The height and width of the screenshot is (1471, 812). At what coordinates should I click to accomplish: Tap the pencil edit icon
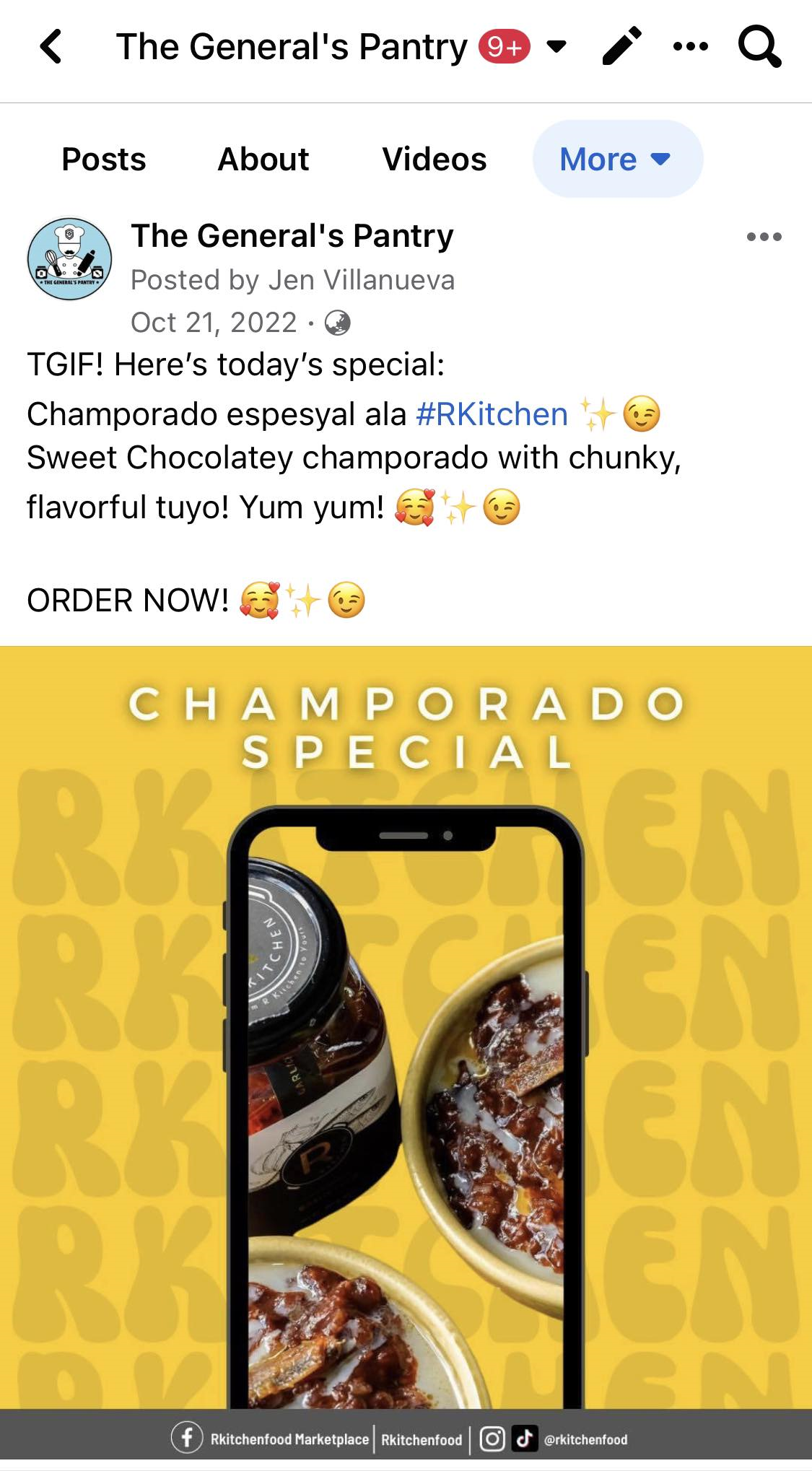coord(622,47)
